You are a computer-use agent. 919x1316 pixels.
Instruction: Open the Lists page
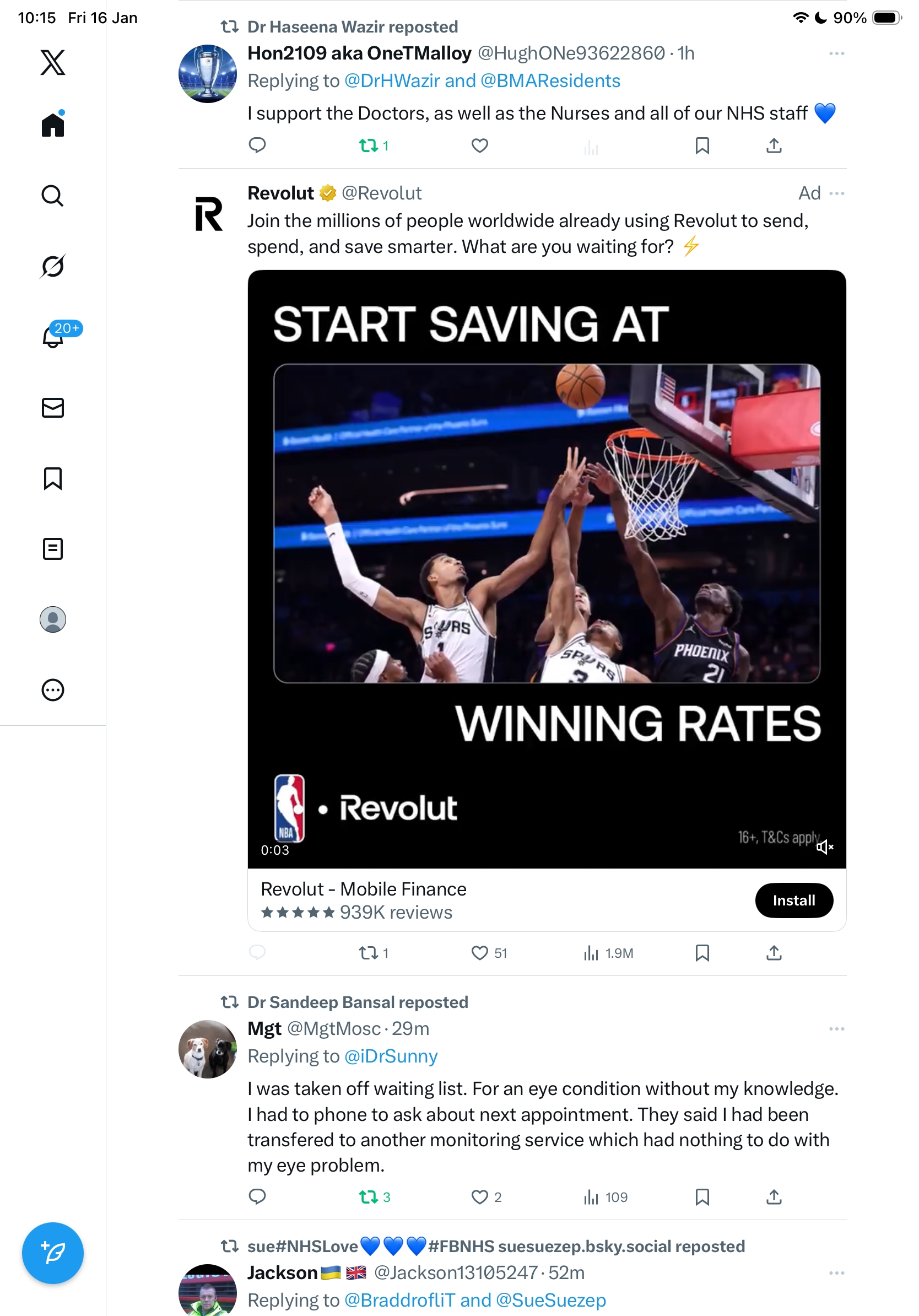53,548
